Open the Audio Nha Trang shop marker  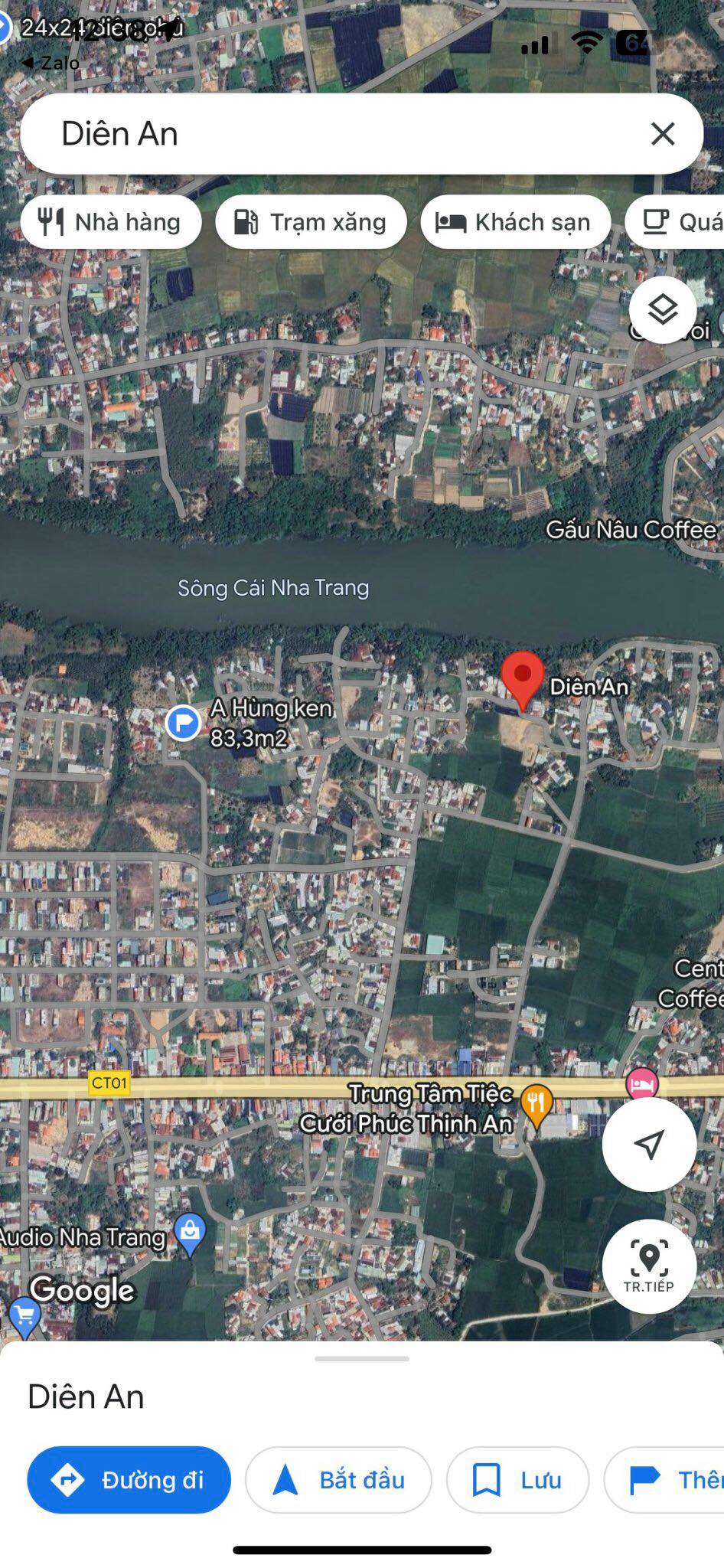tap(190, 1233)
